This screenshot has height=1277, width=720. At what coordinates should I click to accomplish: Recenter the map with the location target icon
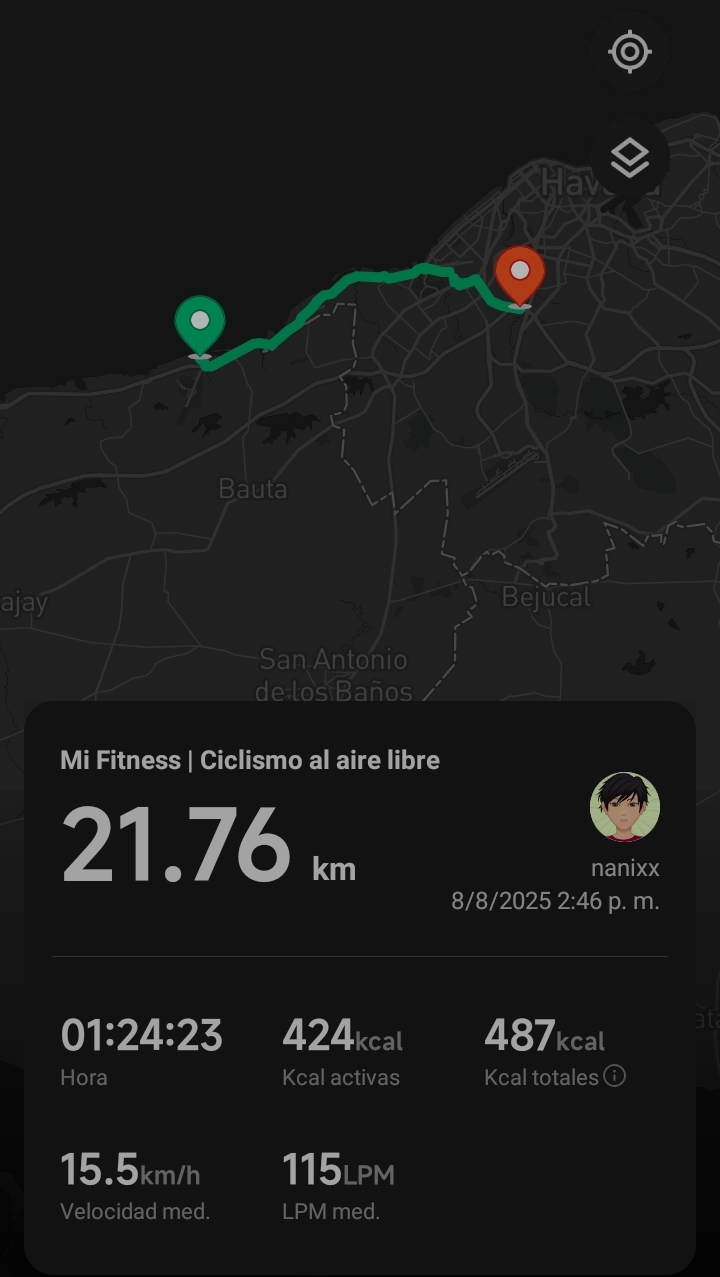coord(630,52)
